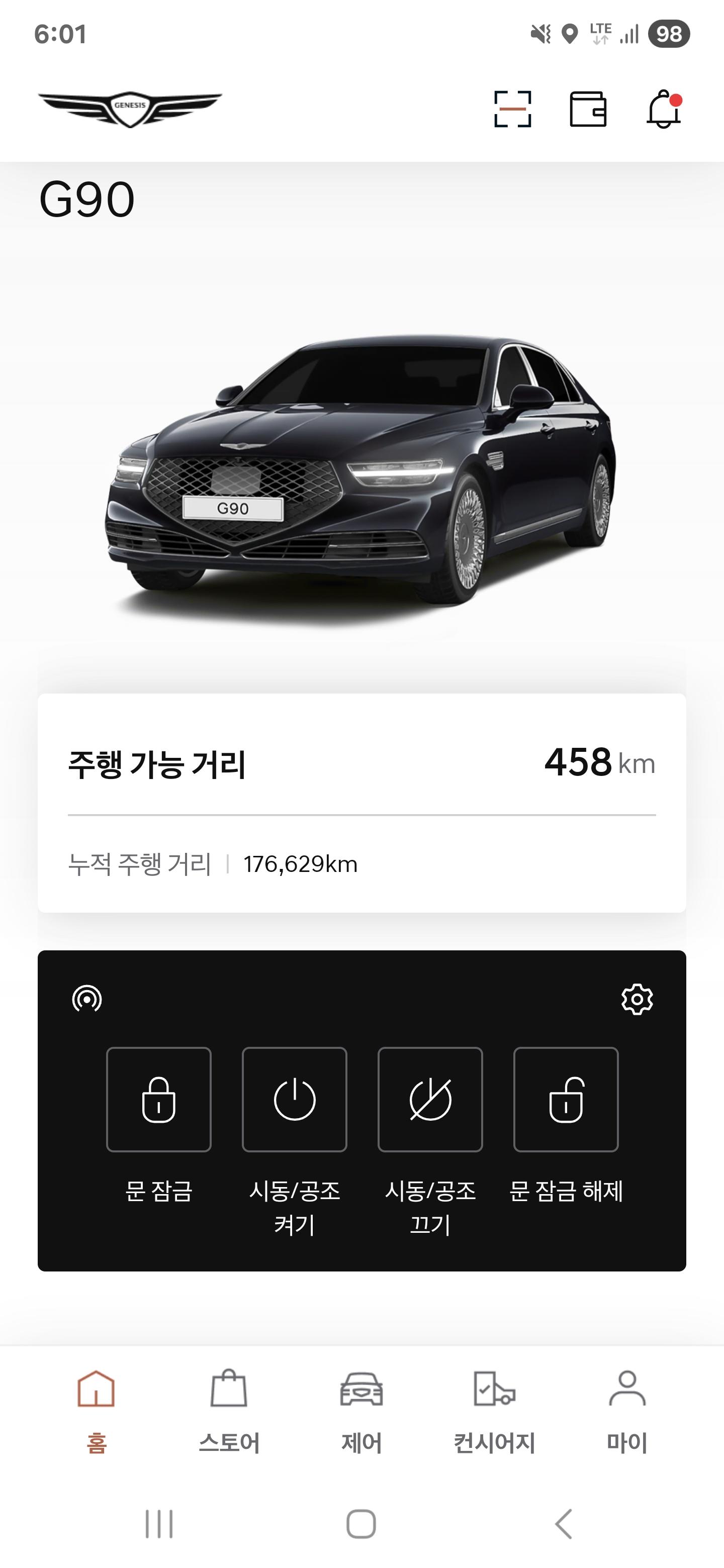Tap the lock icon to lock doors

pyautogui.click(x=158, y=1098)
